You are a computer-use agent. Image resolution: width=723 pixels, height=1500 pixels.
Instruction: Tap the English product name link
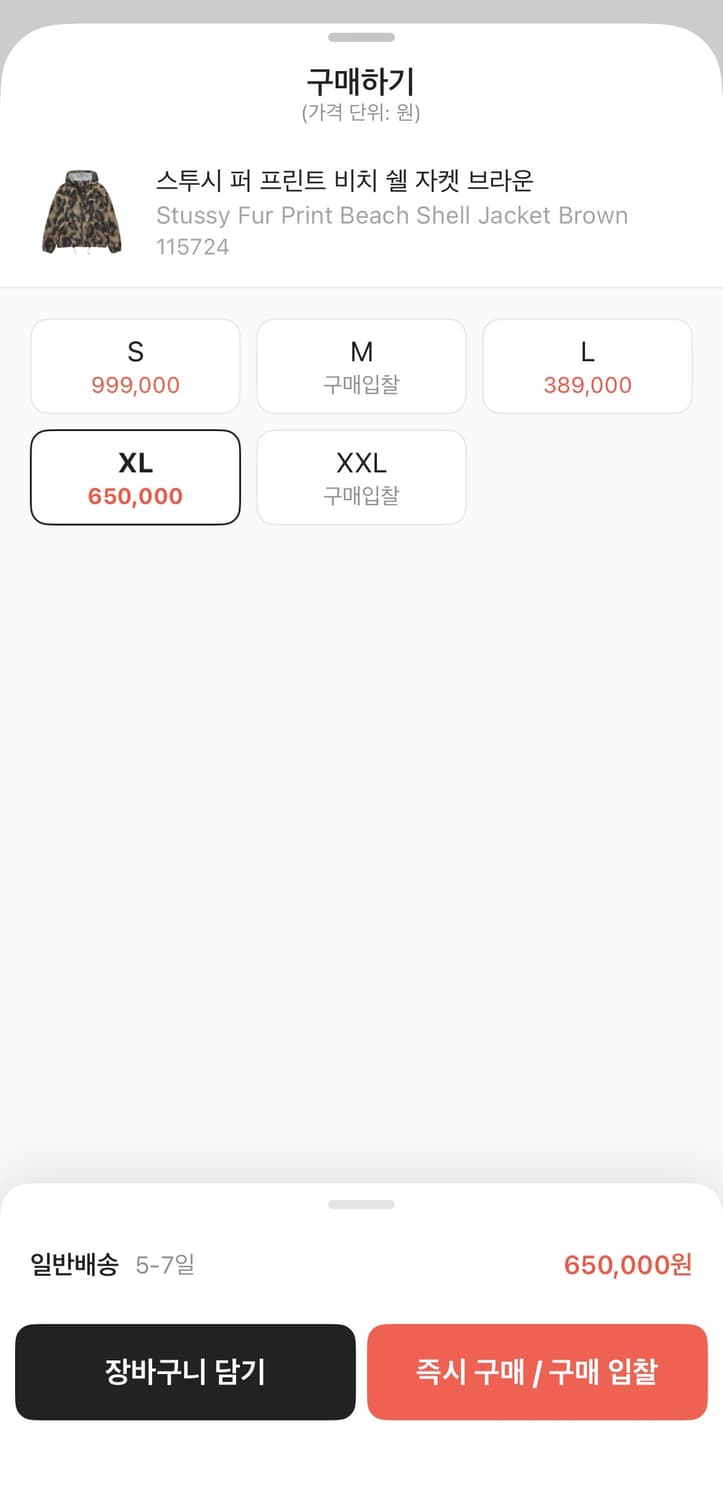(x=392, y=215)
